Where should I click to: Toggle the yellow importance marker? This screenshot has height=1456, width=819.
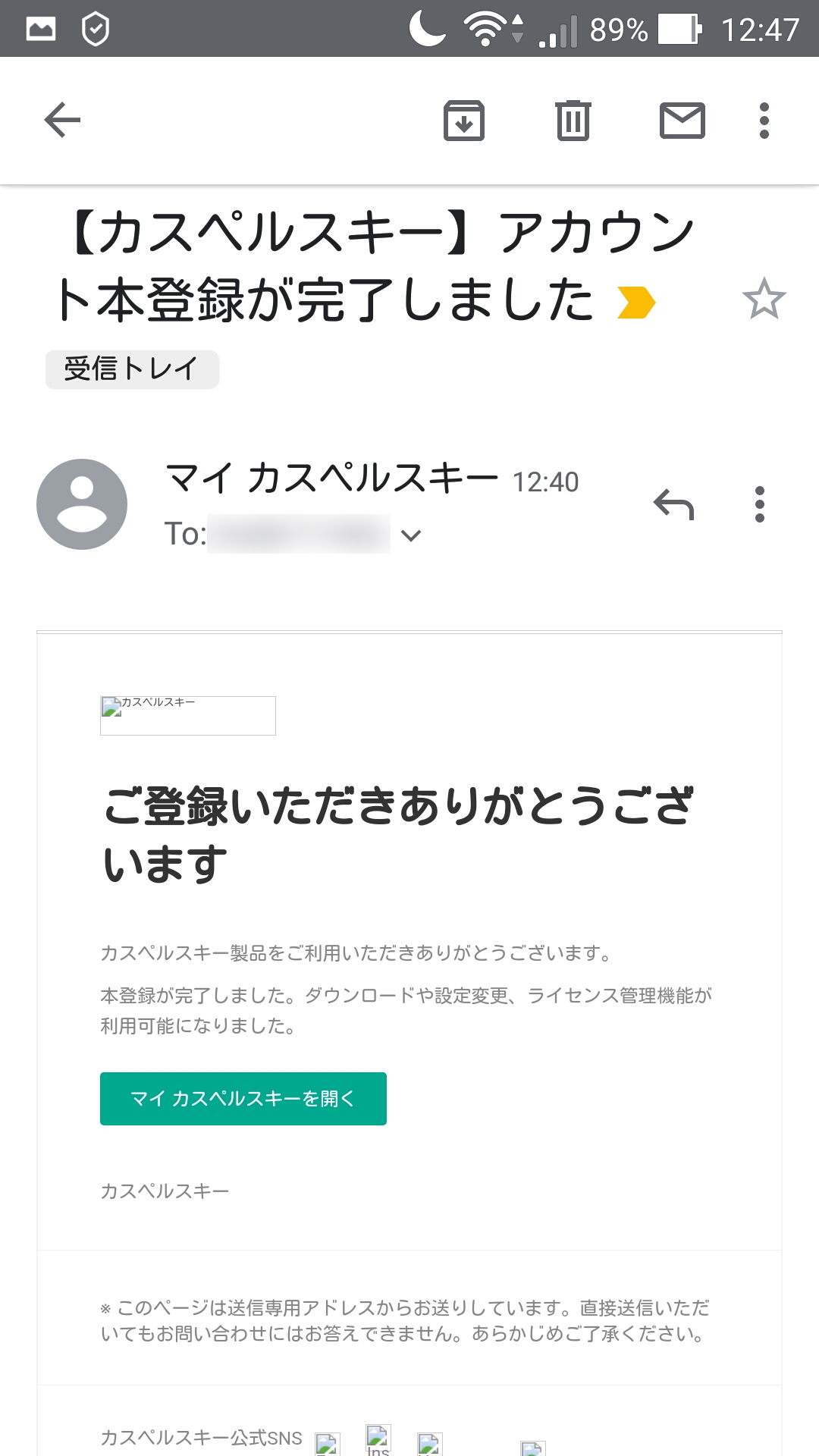tap(635, 302)
